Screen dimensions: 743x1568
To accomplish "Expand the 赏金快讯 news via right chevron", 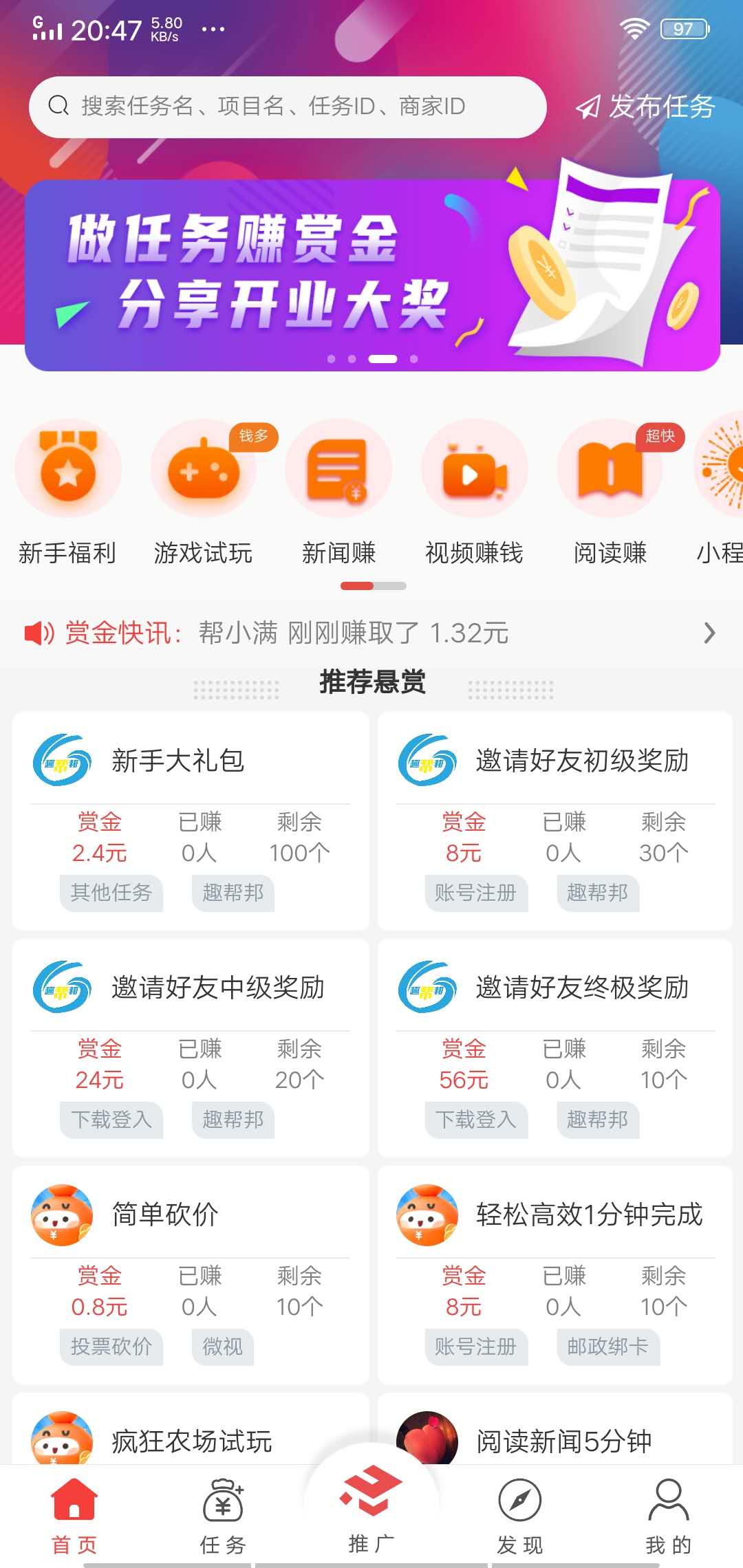I will 710,633.
